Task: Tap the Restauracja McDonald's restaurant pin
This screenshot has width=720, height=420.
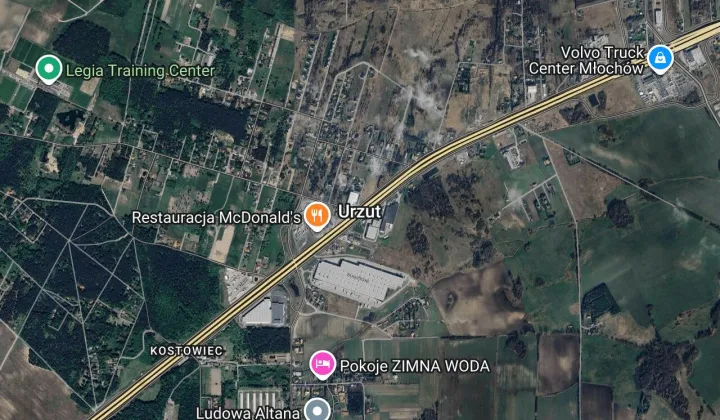Action: 317,215
